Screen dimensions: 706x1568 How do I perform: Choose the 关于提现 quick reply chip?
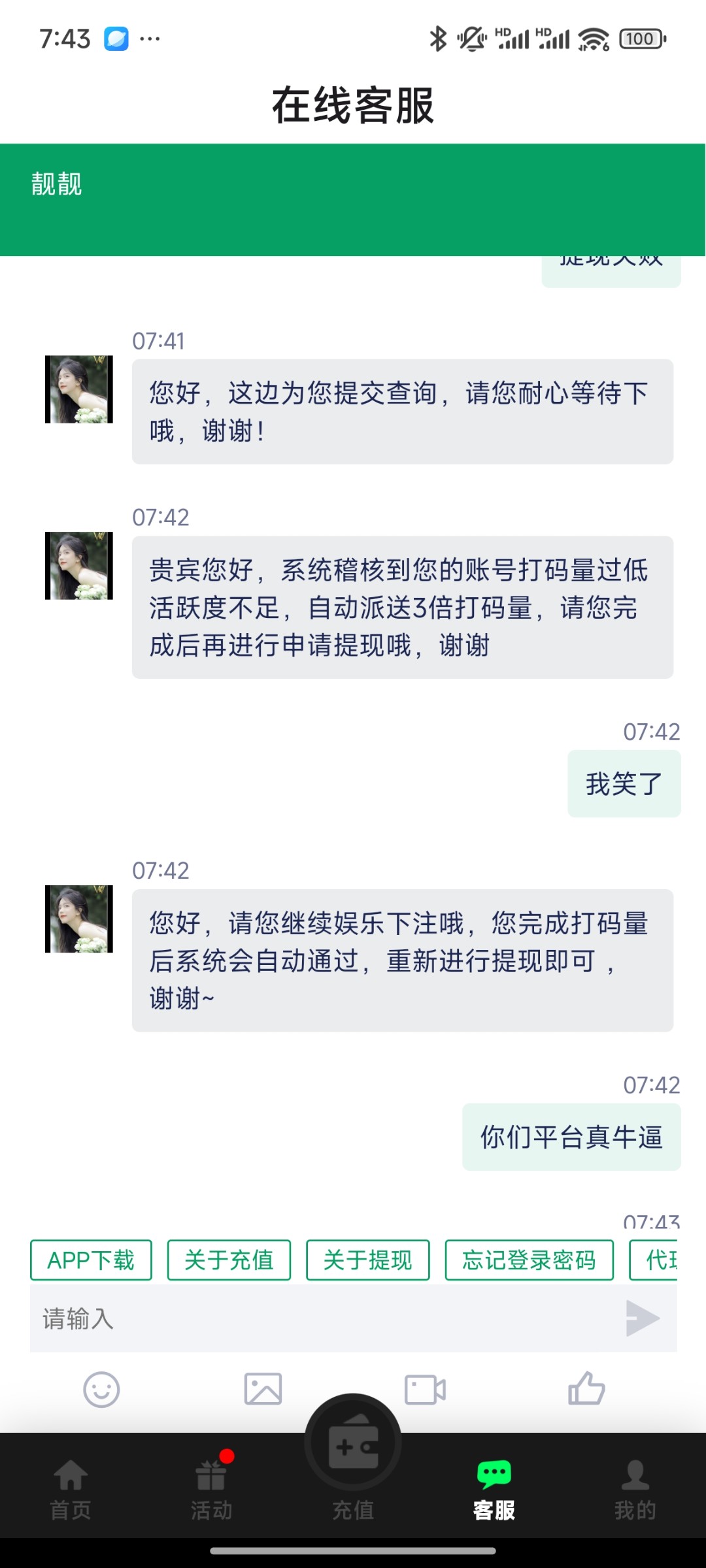(x=367, y=1260)
